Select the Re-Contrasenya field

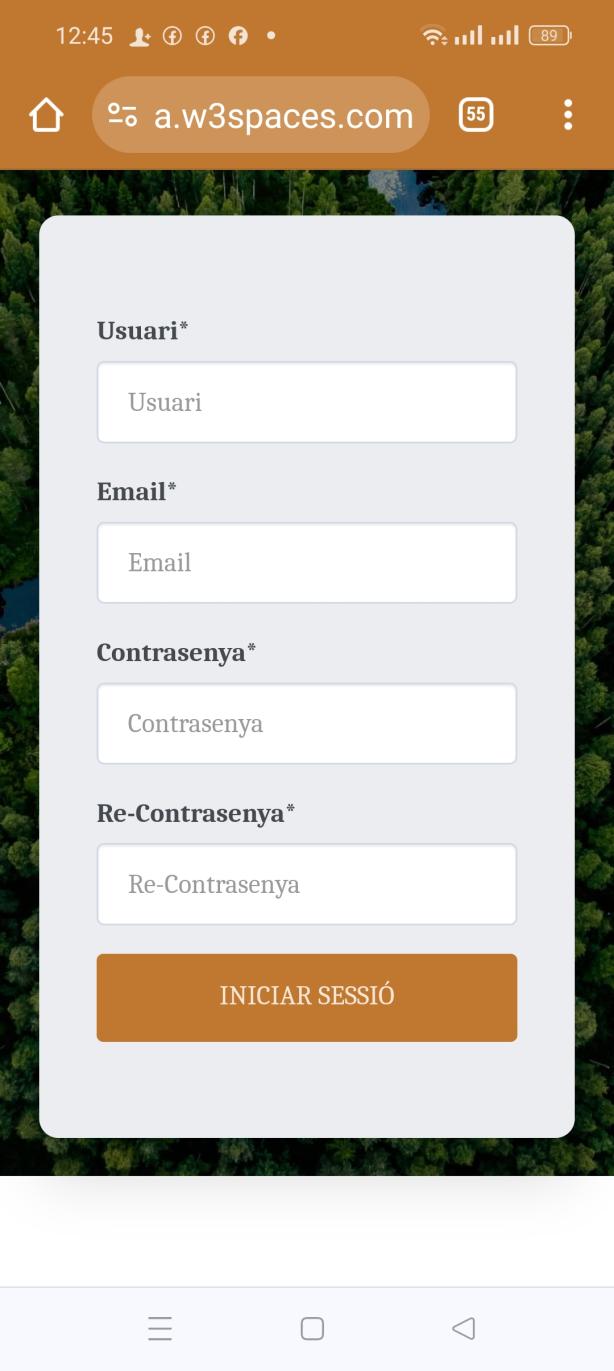coord(306,885)
